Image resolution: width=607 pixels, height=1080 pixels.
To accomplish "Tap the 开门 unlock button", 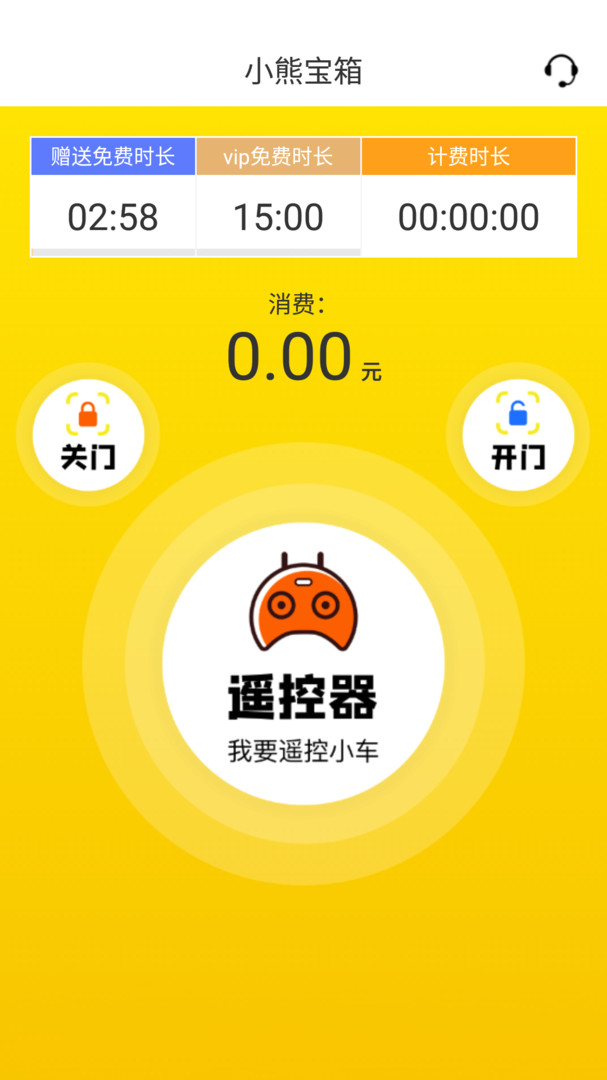I will coord(517,435).
